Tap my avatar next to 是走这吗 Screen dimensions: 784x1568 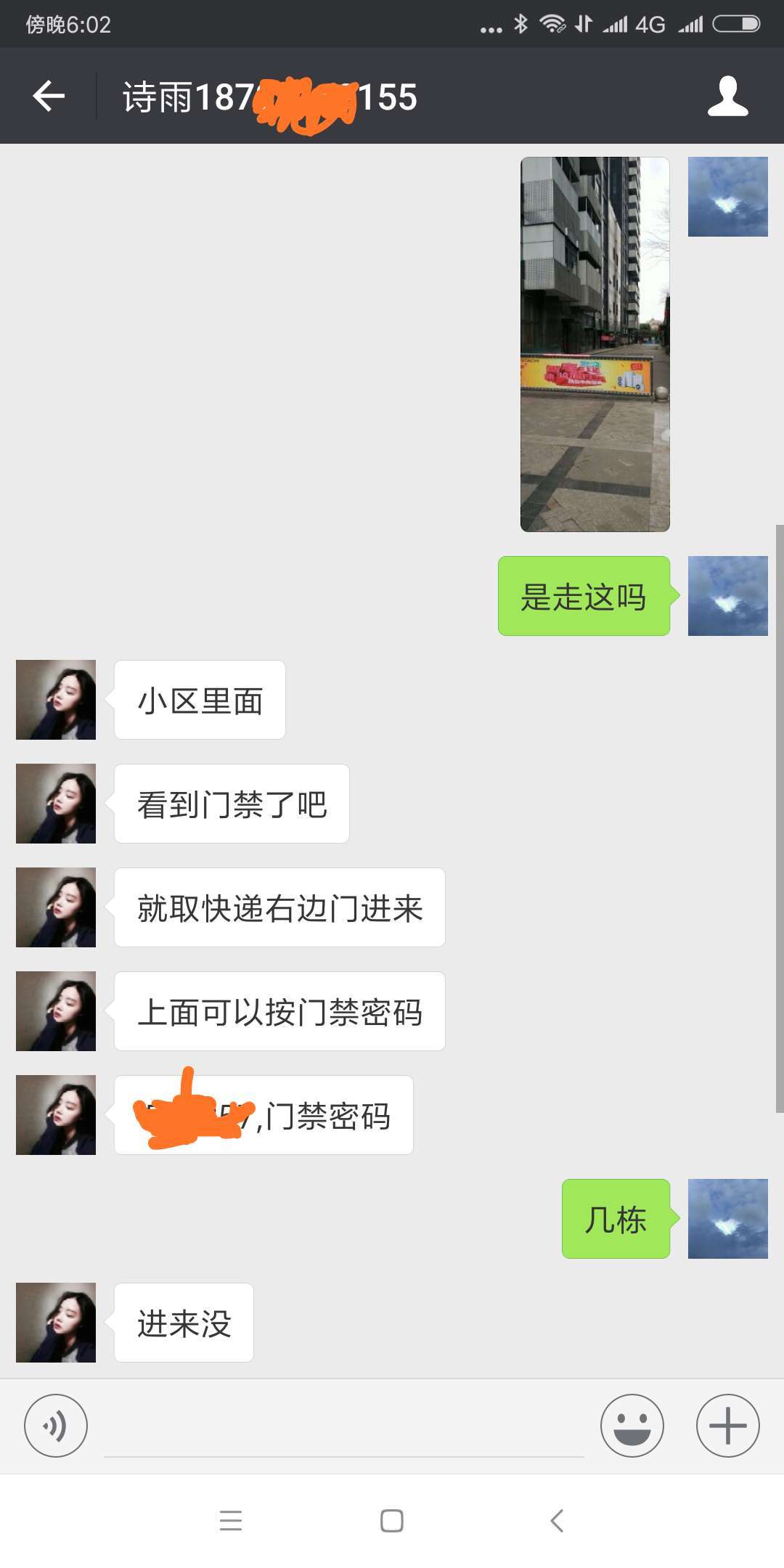[727, 596]
